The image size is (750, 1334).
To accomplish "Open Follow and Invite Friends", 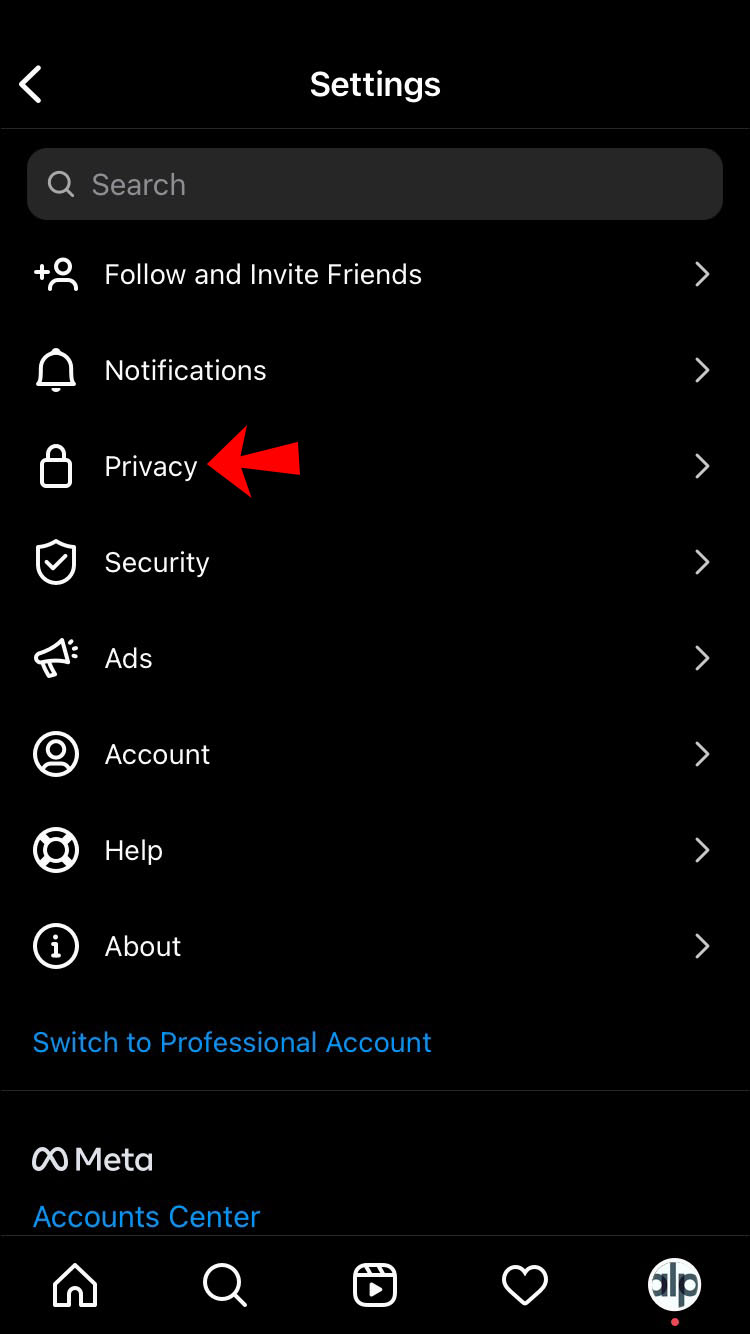I will 263,274.
